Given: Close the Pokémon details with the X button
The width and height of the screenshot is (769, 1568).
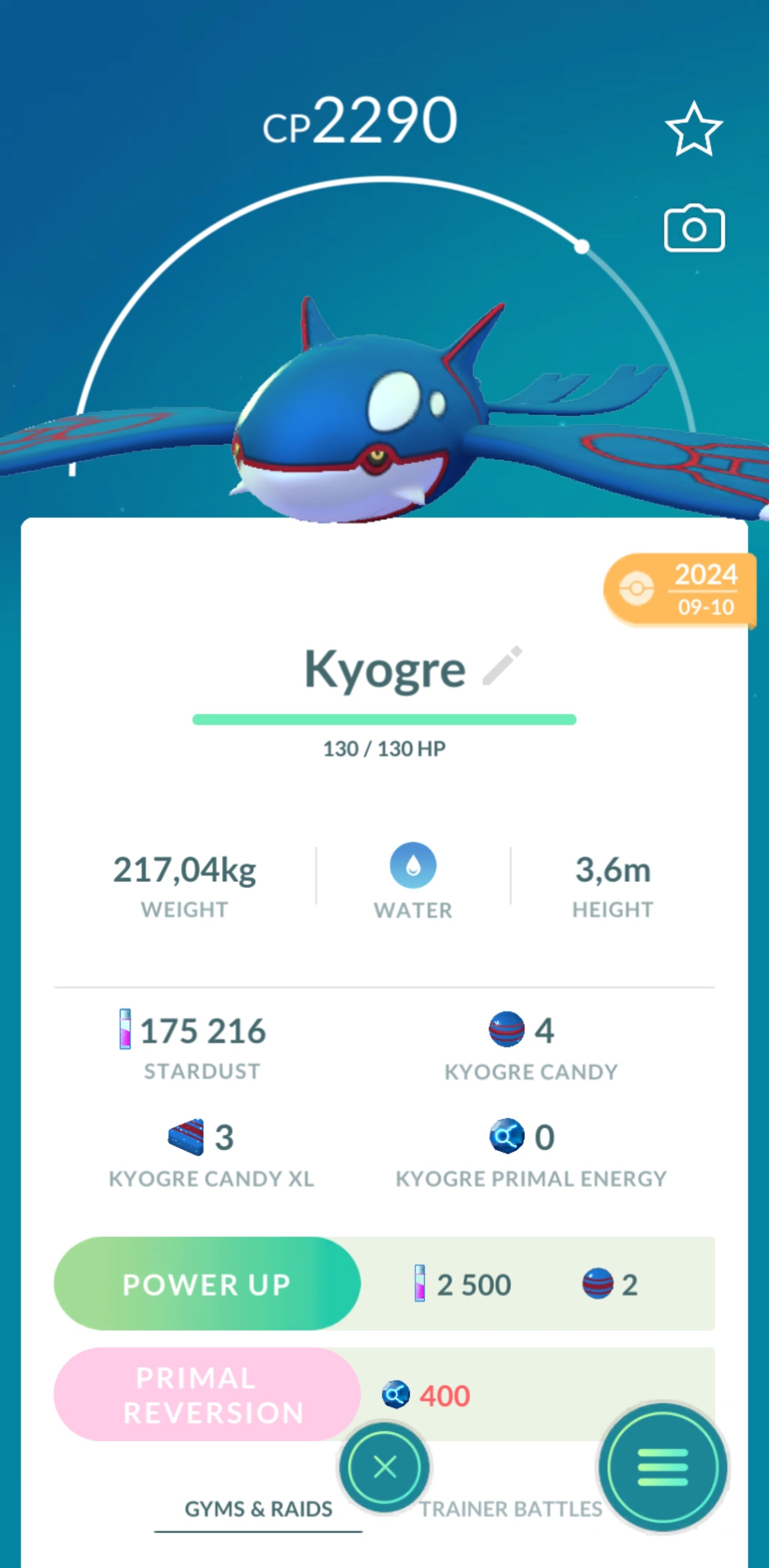Looking at the screenshot, I should (384, 1467).
